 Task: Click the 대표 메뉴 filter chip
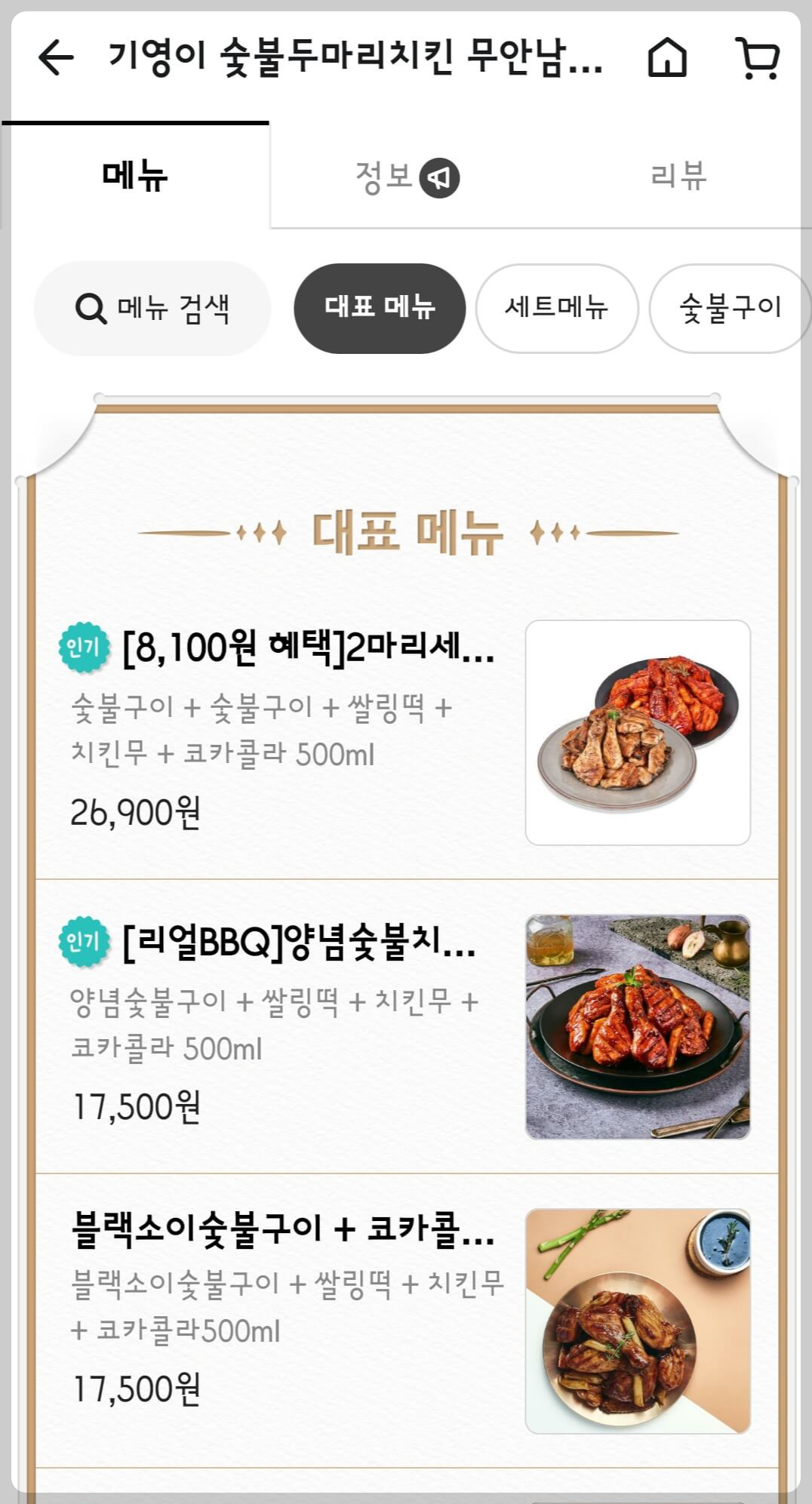[379, 307]
